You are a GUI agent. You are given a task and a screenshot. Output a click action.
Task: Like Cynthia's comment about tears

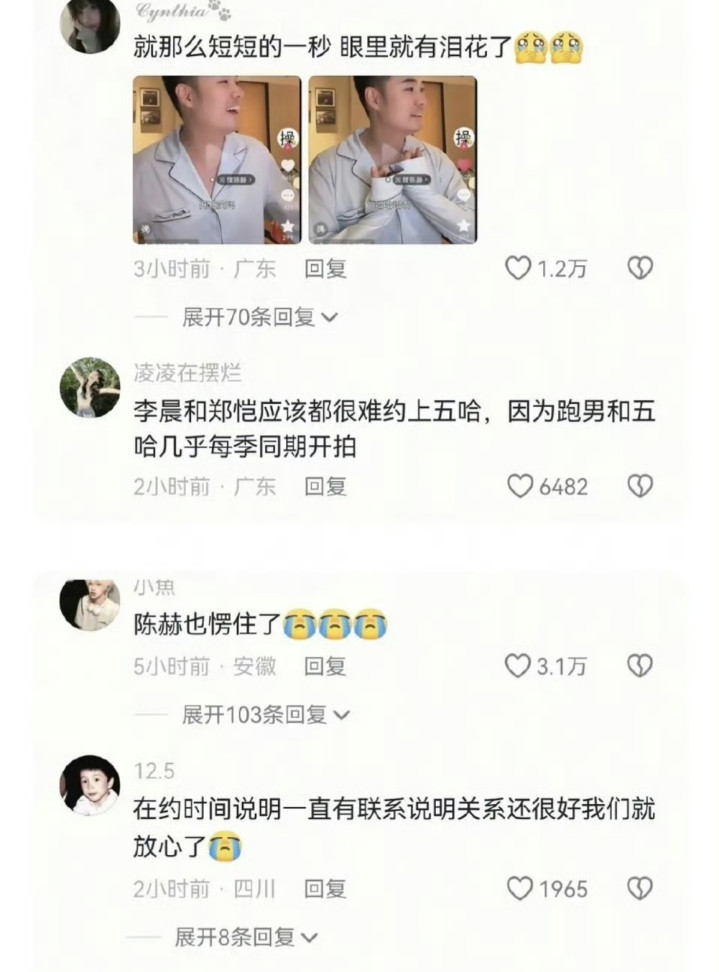(518, 268)
